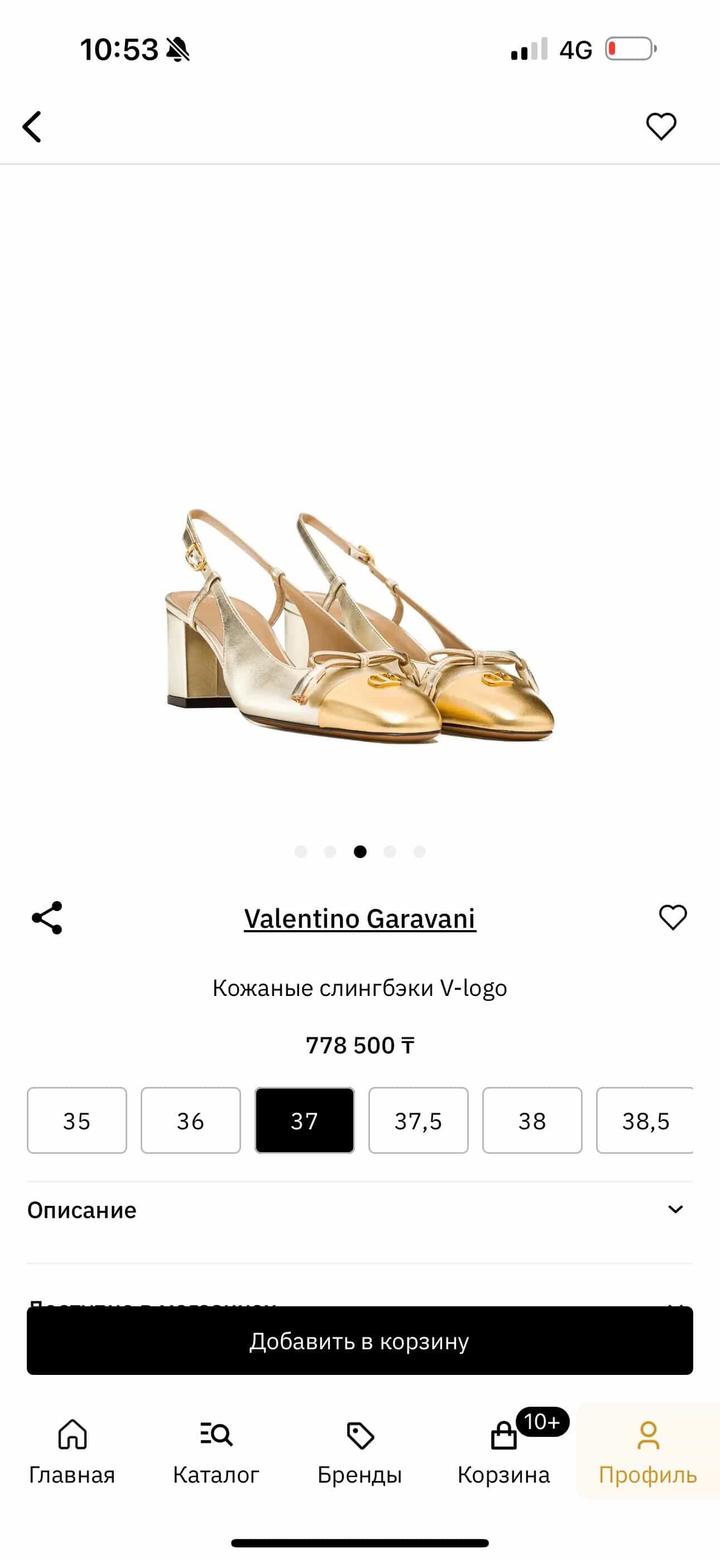
Task: Open the Корзина tab
Action: [504, 1451]
